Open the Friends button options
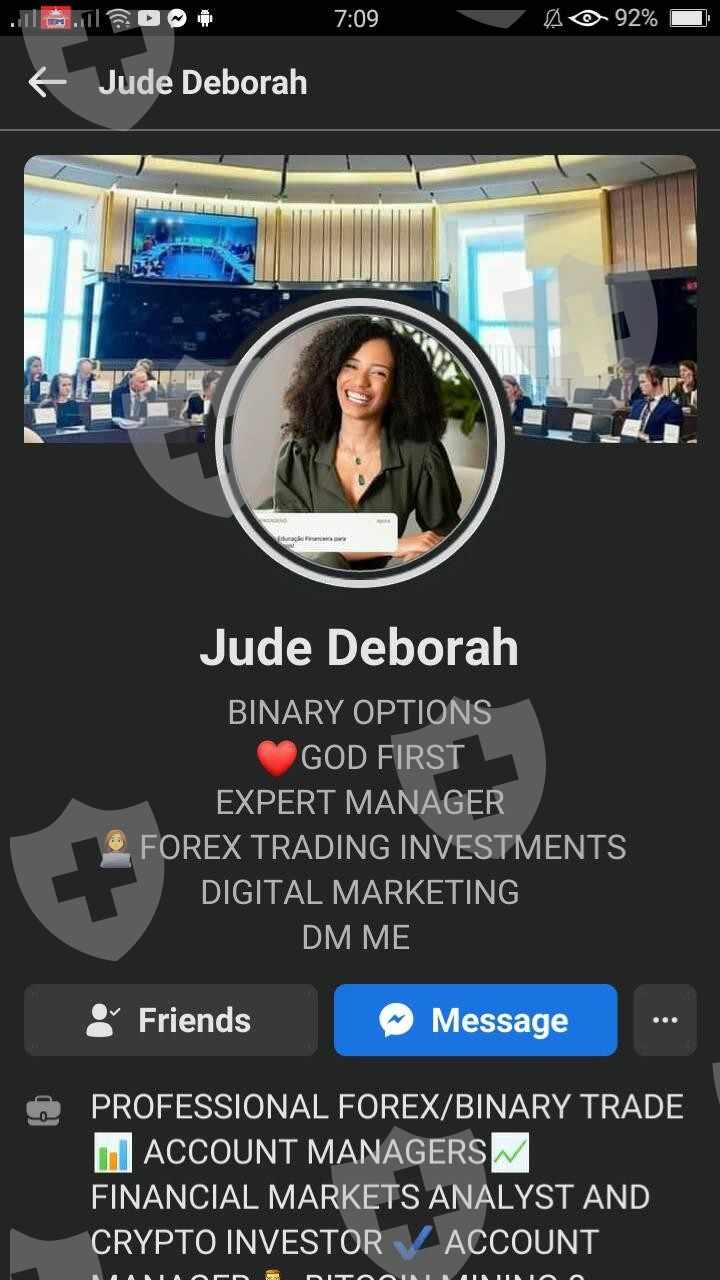 click(x=171, y=1020)
